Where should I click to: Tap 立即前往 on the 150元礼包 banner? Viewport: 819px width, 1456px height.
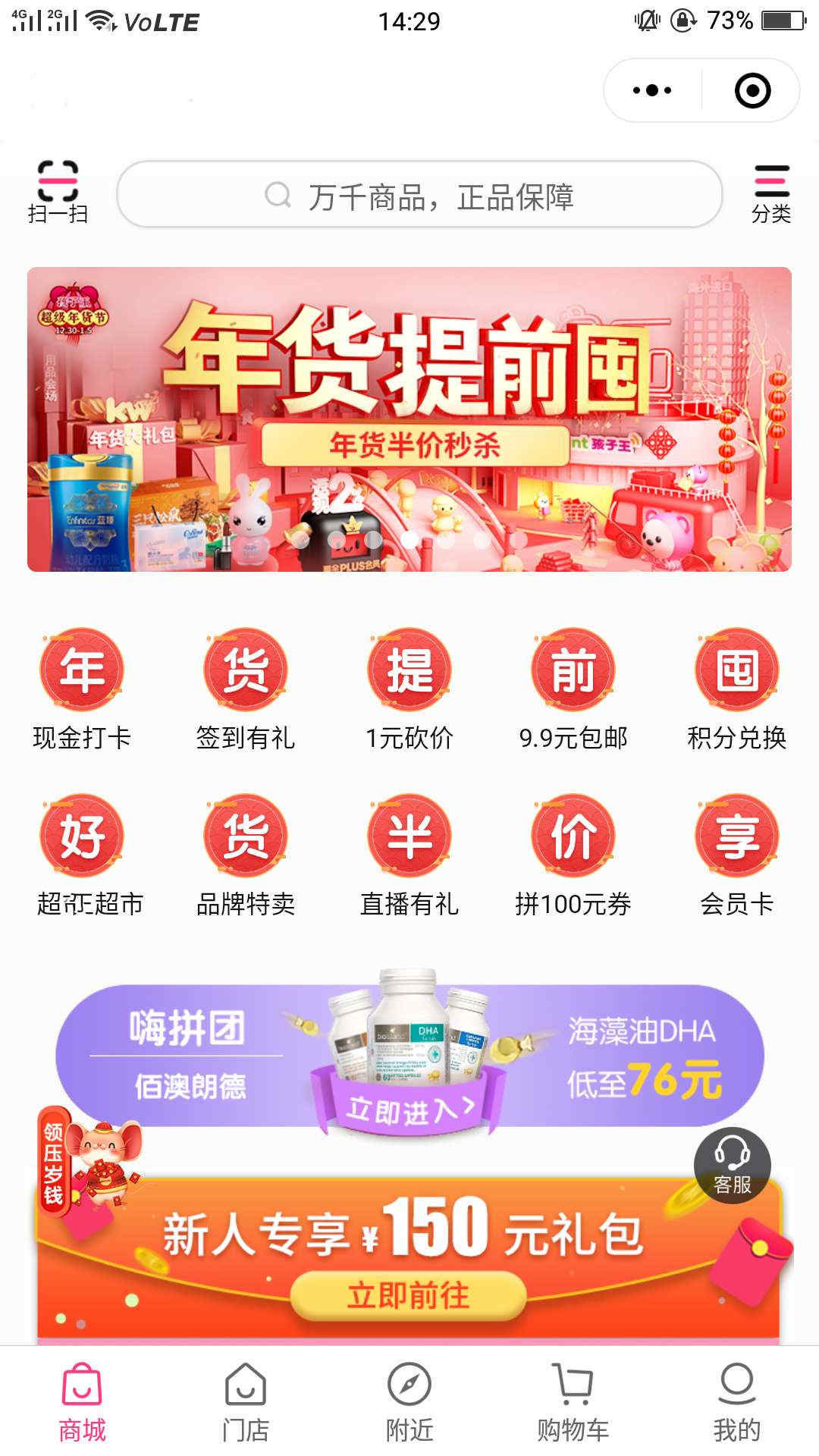point(408,1295)
